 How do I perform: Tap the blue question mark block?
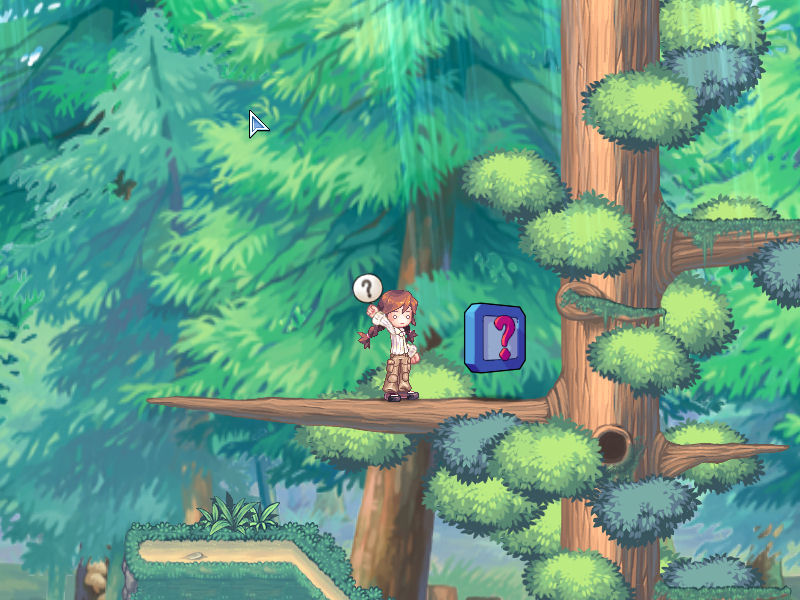(495, 338)
